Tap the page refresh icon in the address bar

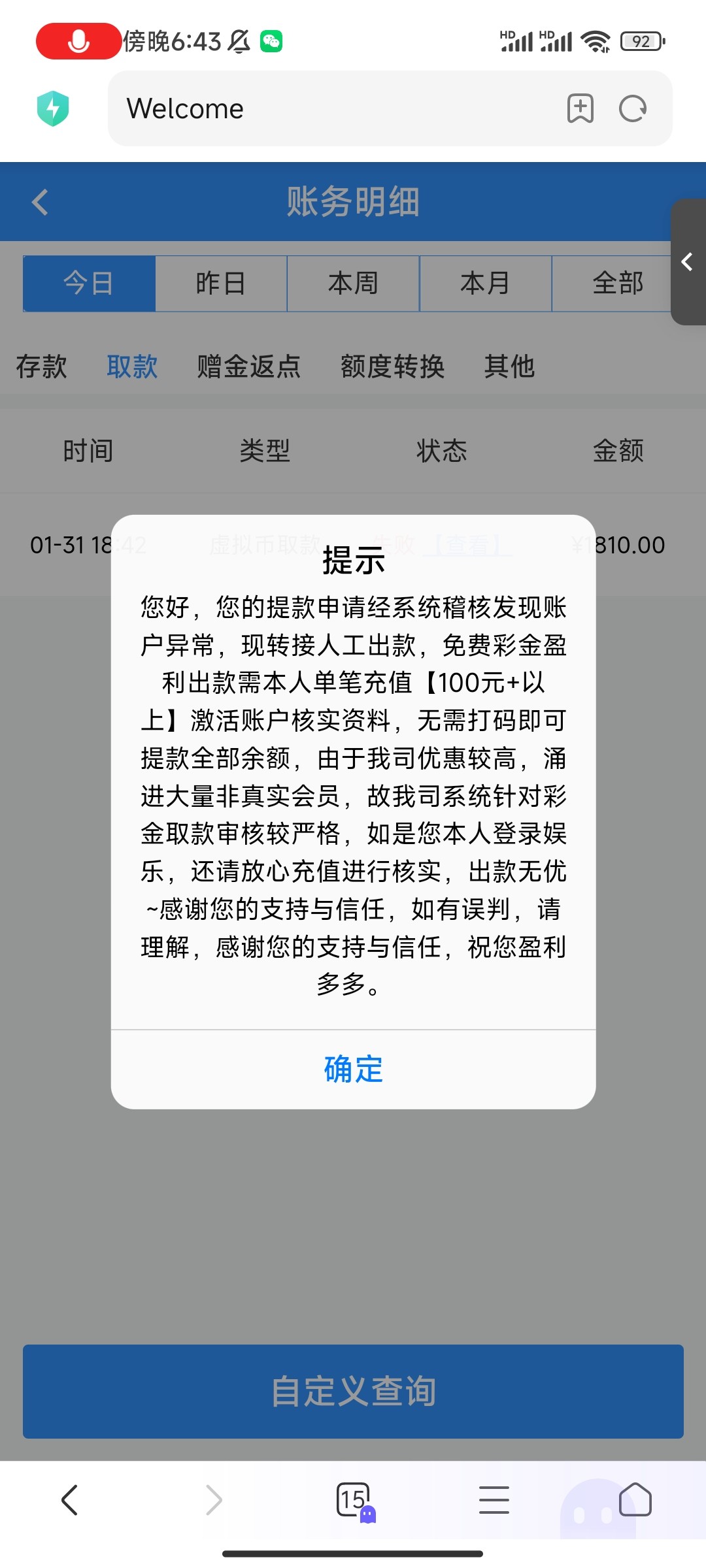(633, 108)
